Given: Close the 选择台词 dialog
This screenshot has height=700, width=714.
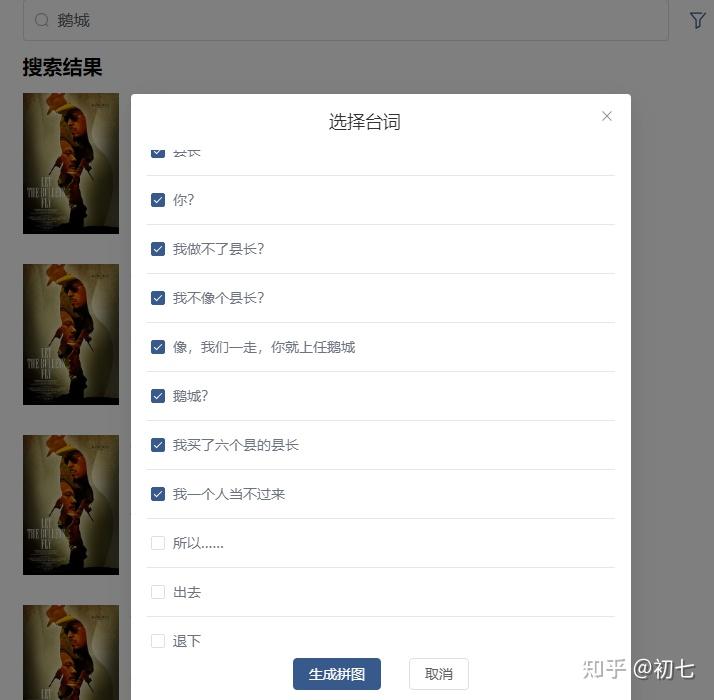Looking at the screenshot, I should pos(606,116).
